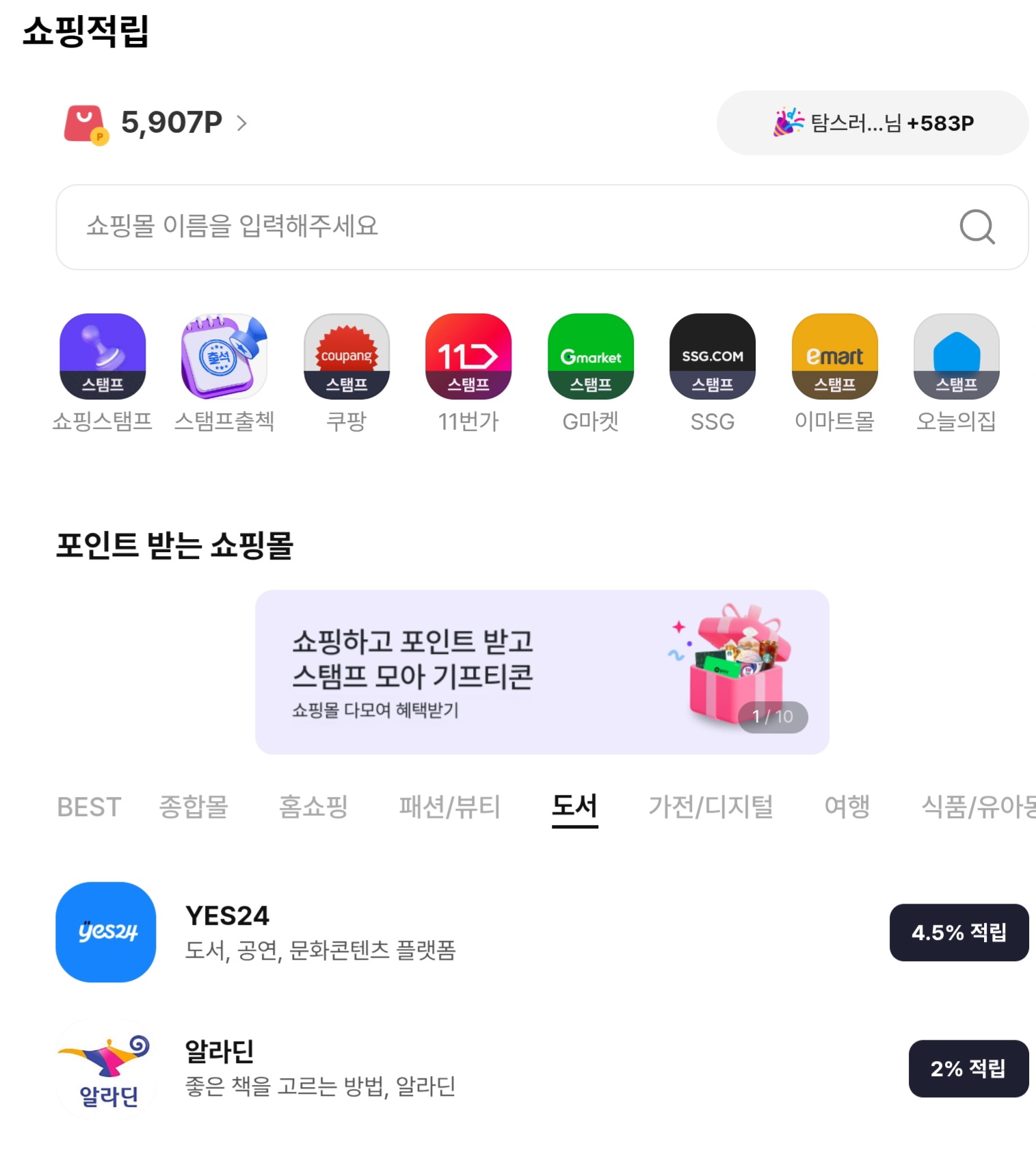1036x1165 pixels.
Task: Expand point details via the 5,907P chevron
Action: tap(243, 123)
